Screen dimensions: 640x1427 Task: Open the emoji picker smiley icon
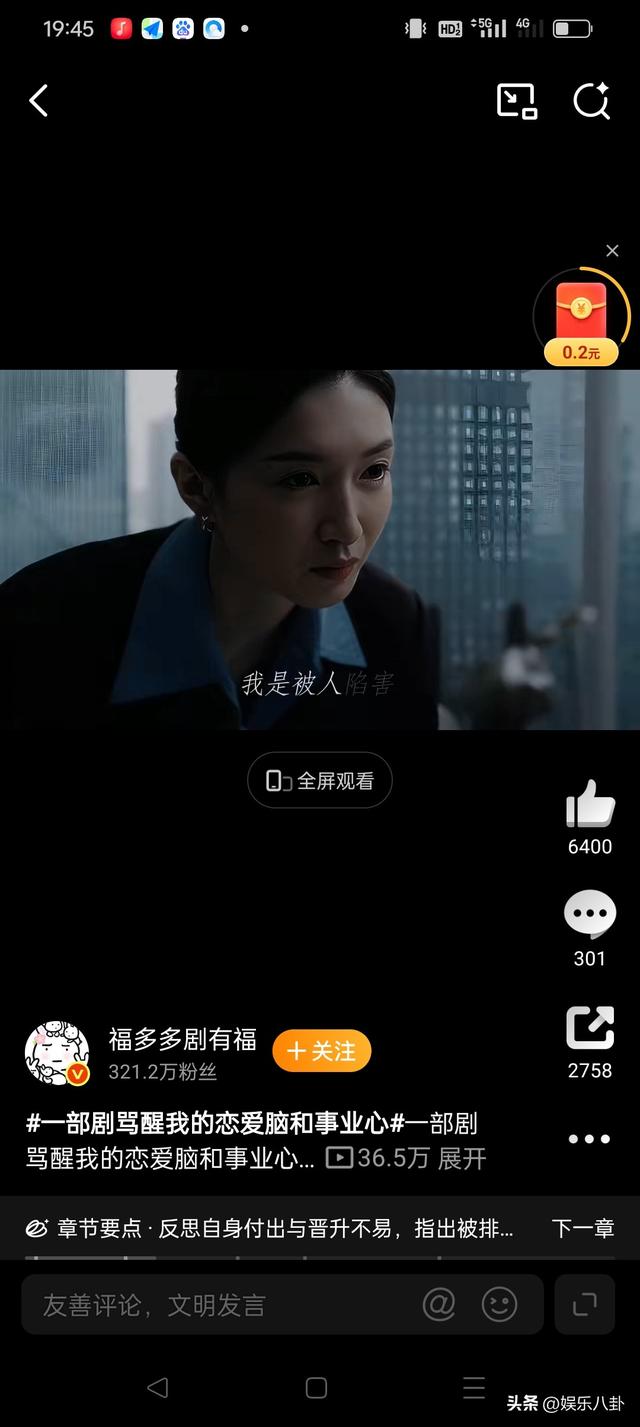[500, 1304]
